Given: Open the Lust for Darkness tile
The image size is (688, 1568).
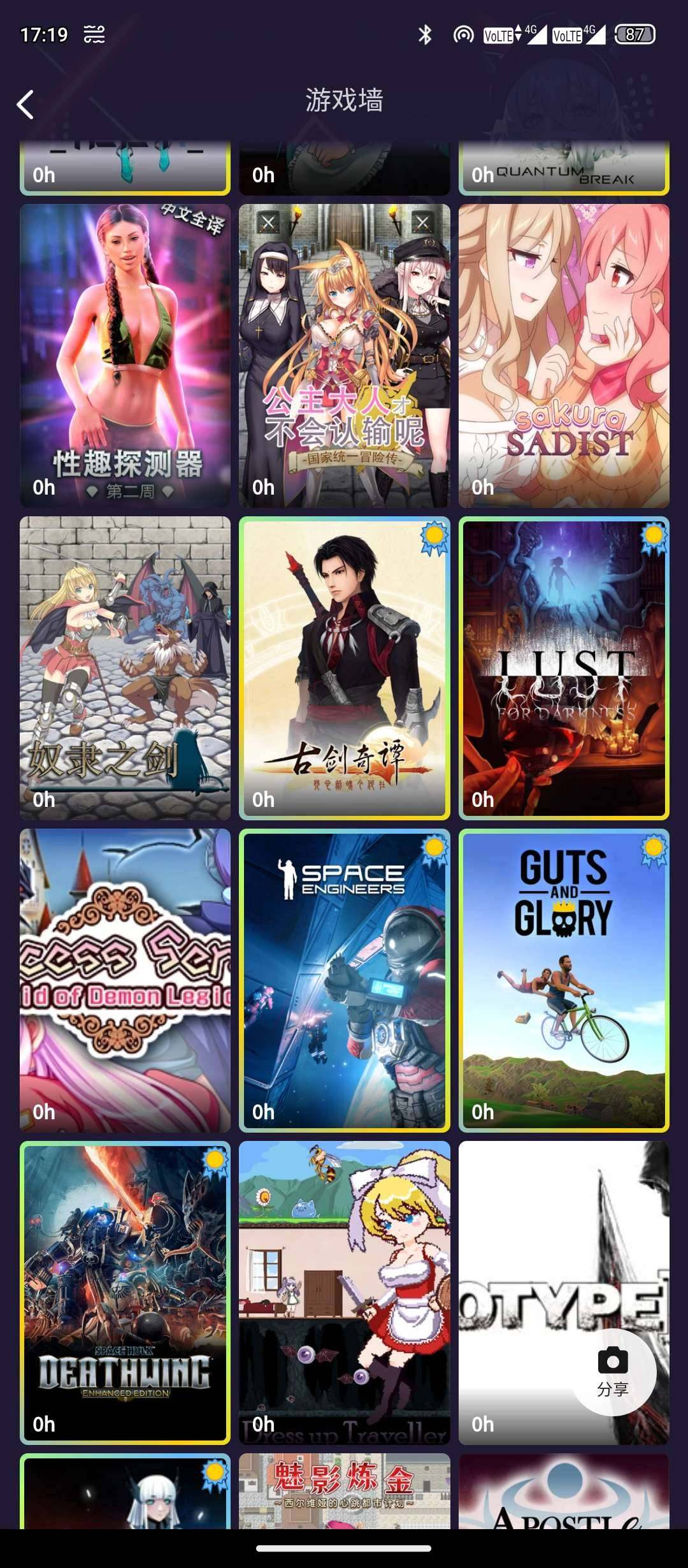Looking at the screenshot, I should point(564,667).
